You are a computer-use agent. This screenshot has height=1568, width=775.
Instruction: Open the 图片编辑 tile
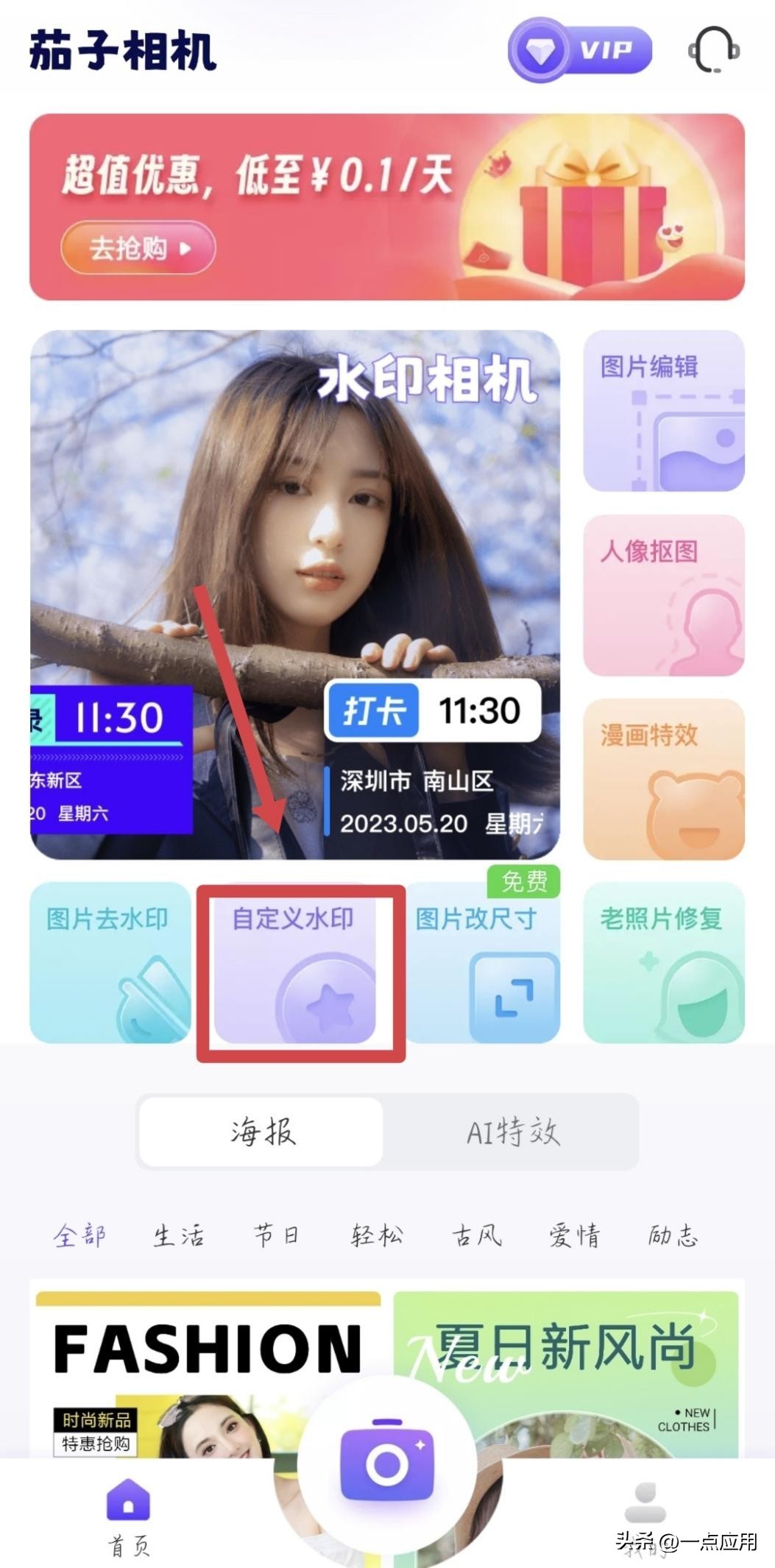point(664,411)
